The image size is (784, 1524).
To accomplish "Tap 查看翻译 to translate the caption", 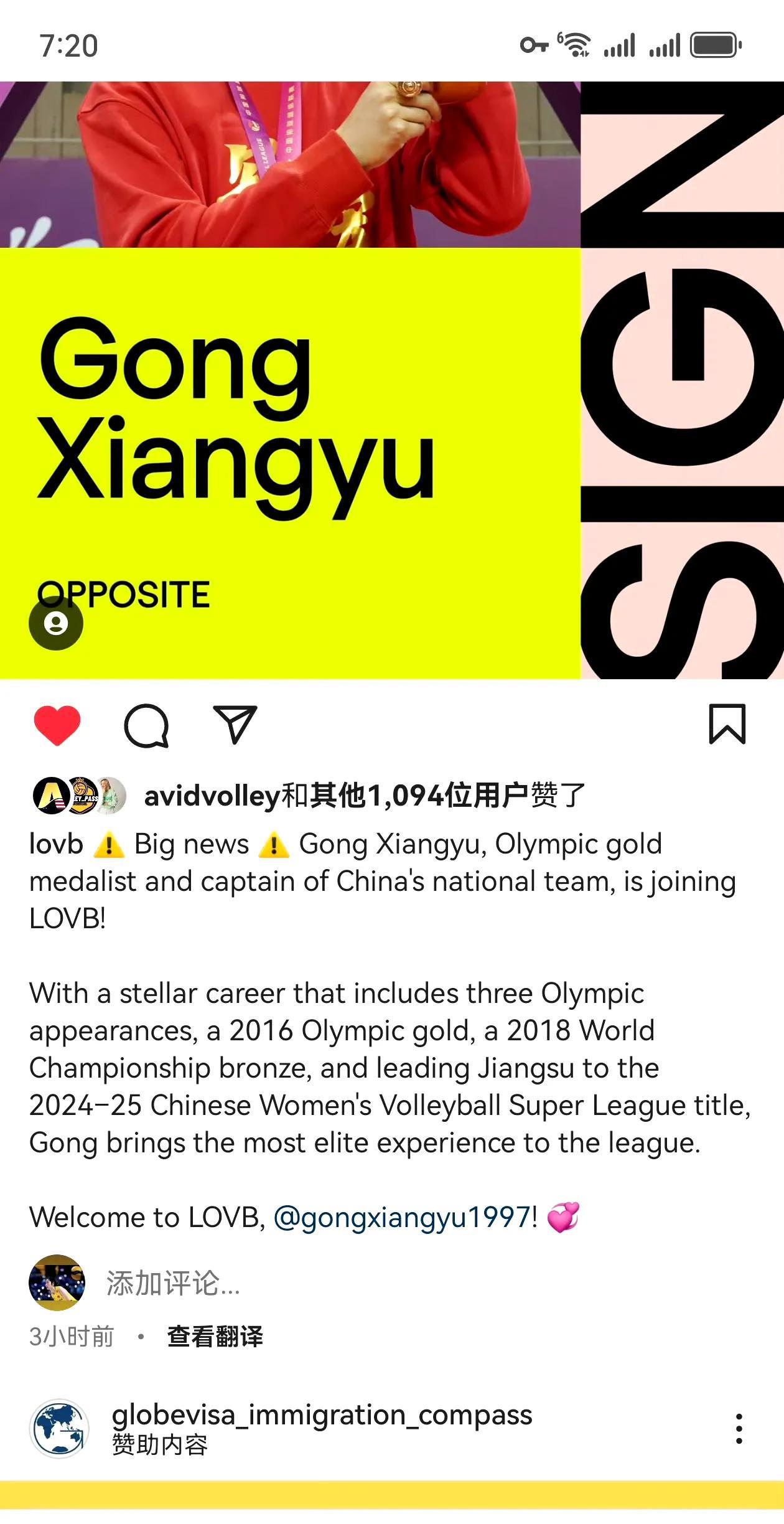I will tap(215, 1337).
